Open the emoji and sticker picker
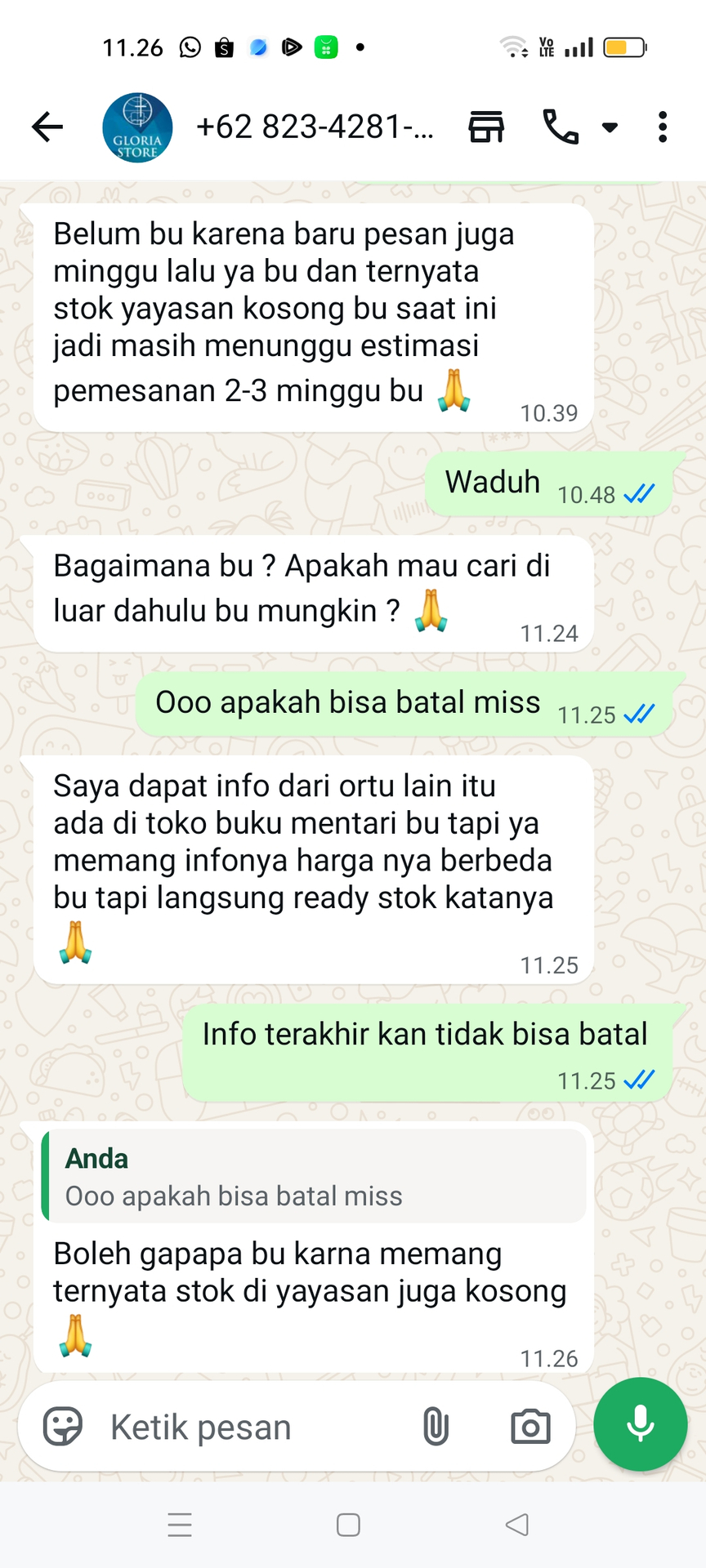The width and height of the screenshot is (706, 1568). point(63,1427)
